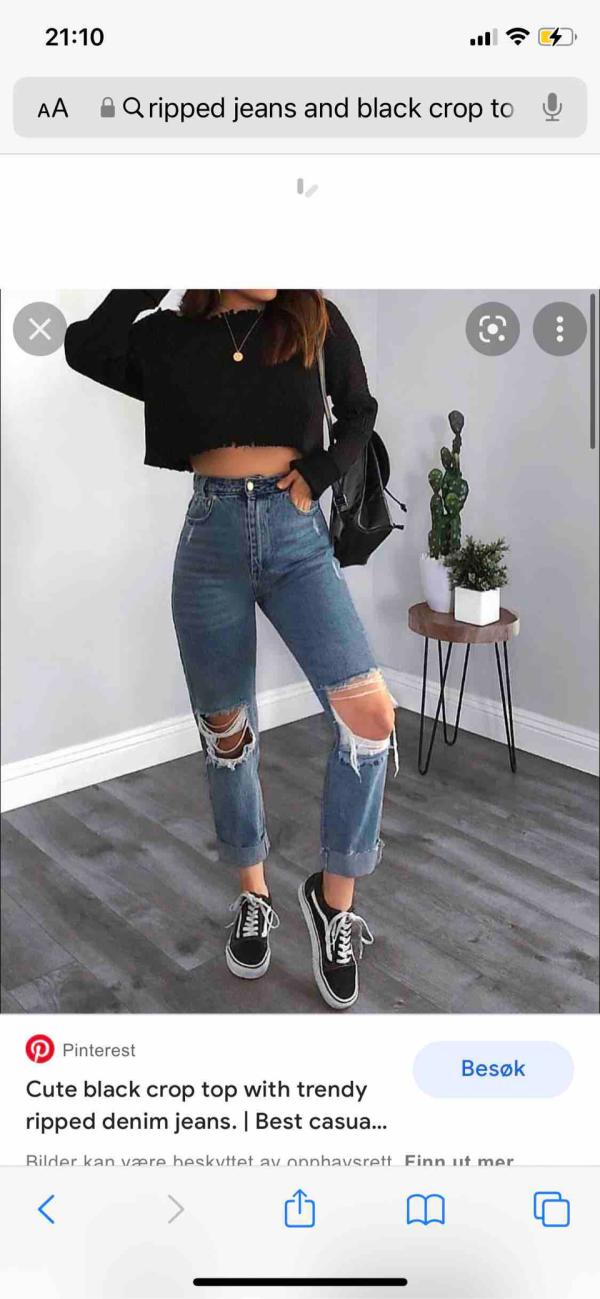600x1299 pixels.
Task: Open the AA reader view options
Action: coord(53,108)
